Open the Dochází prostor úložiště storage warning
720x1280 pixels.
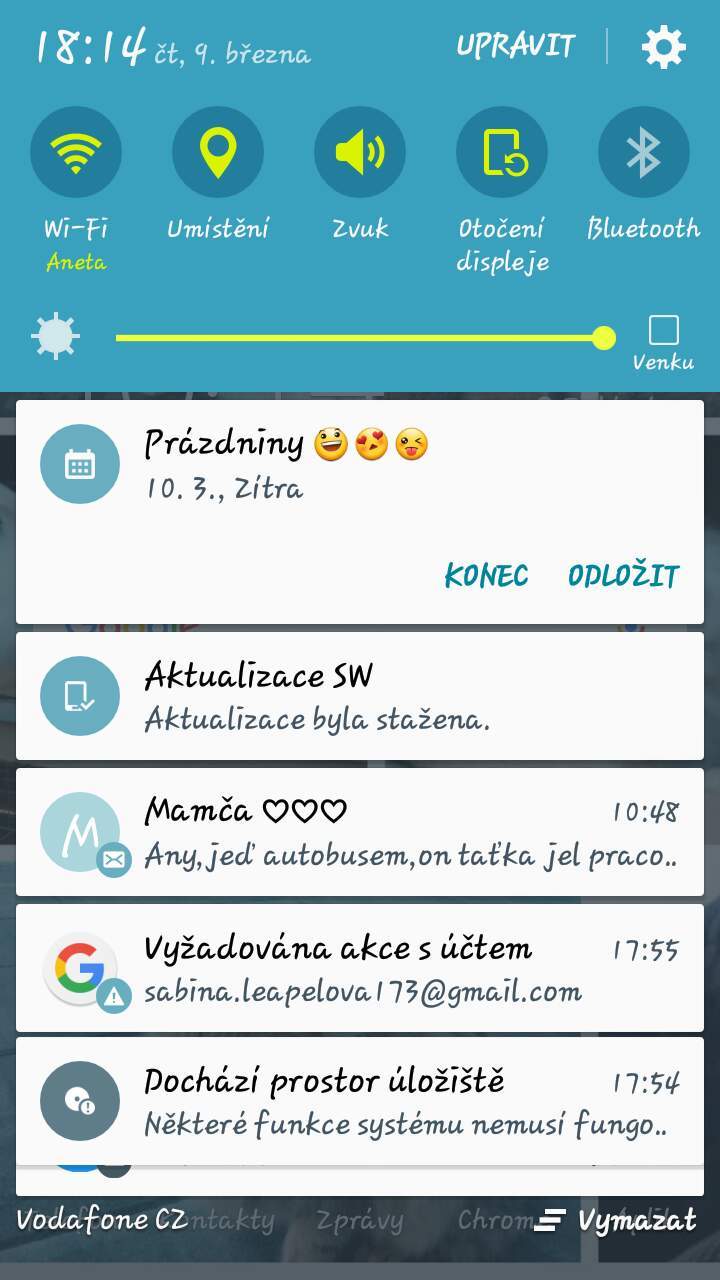[360, 1101]
